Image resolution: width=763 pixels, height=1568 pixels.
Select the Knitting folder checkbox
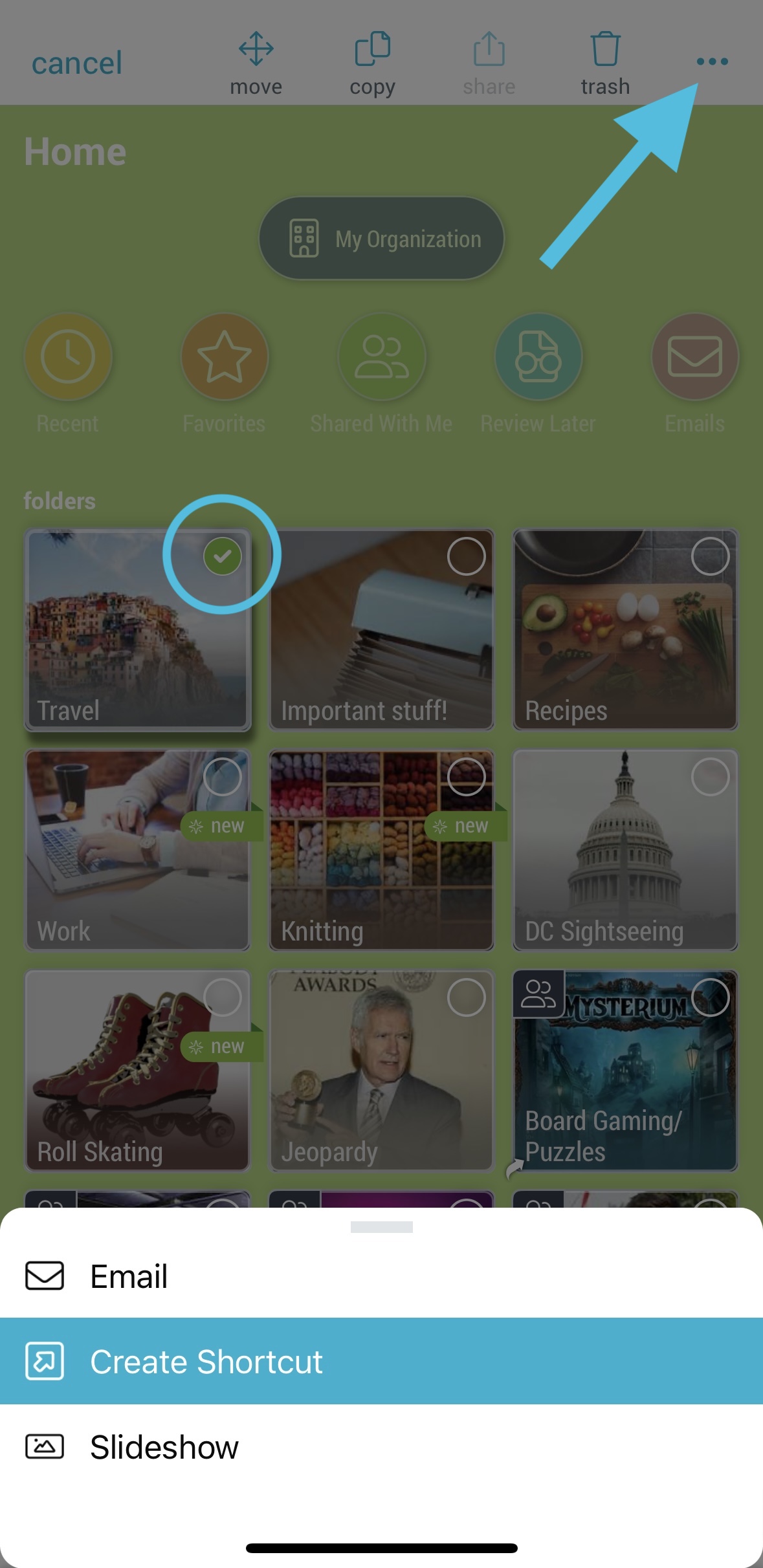466,776
